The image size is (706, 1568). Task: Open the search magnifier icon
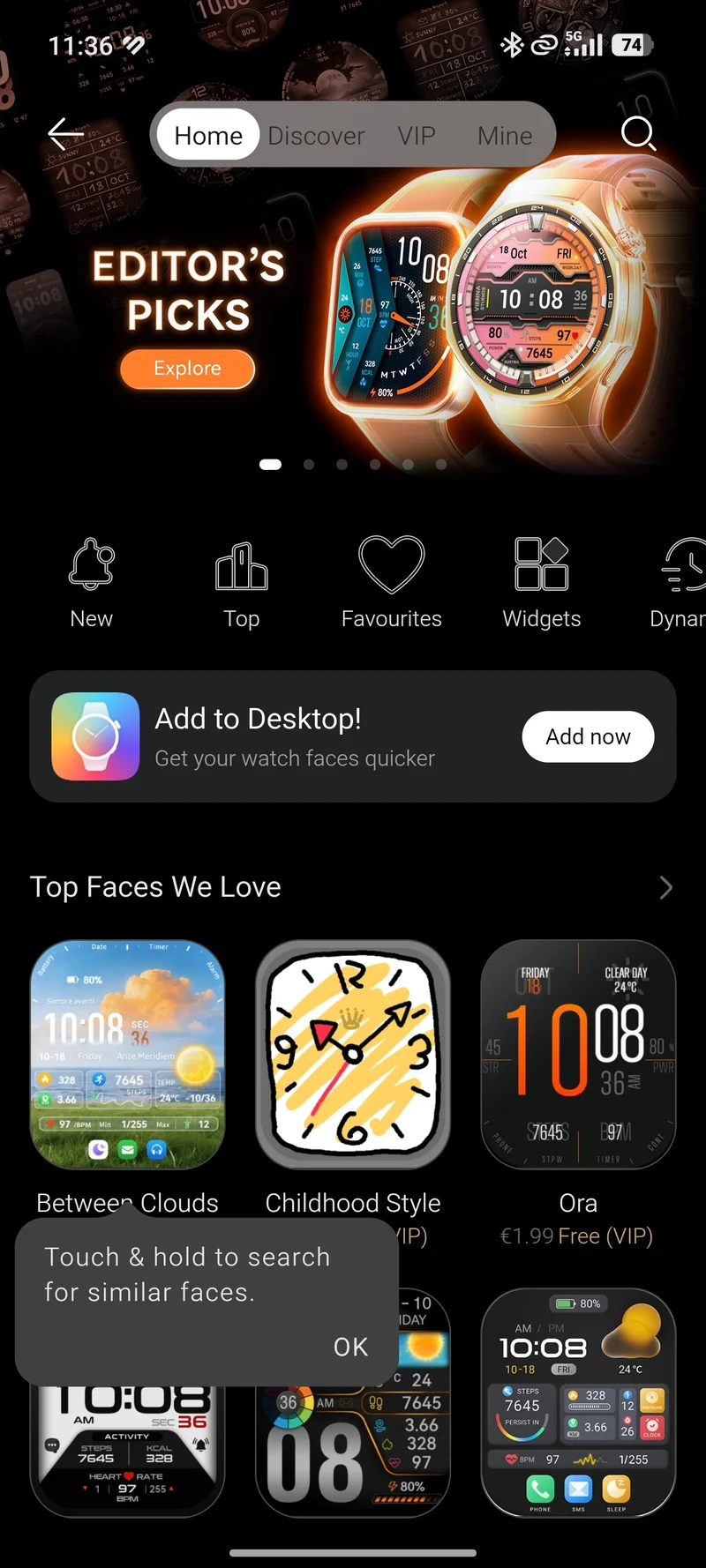coord(638,134)
